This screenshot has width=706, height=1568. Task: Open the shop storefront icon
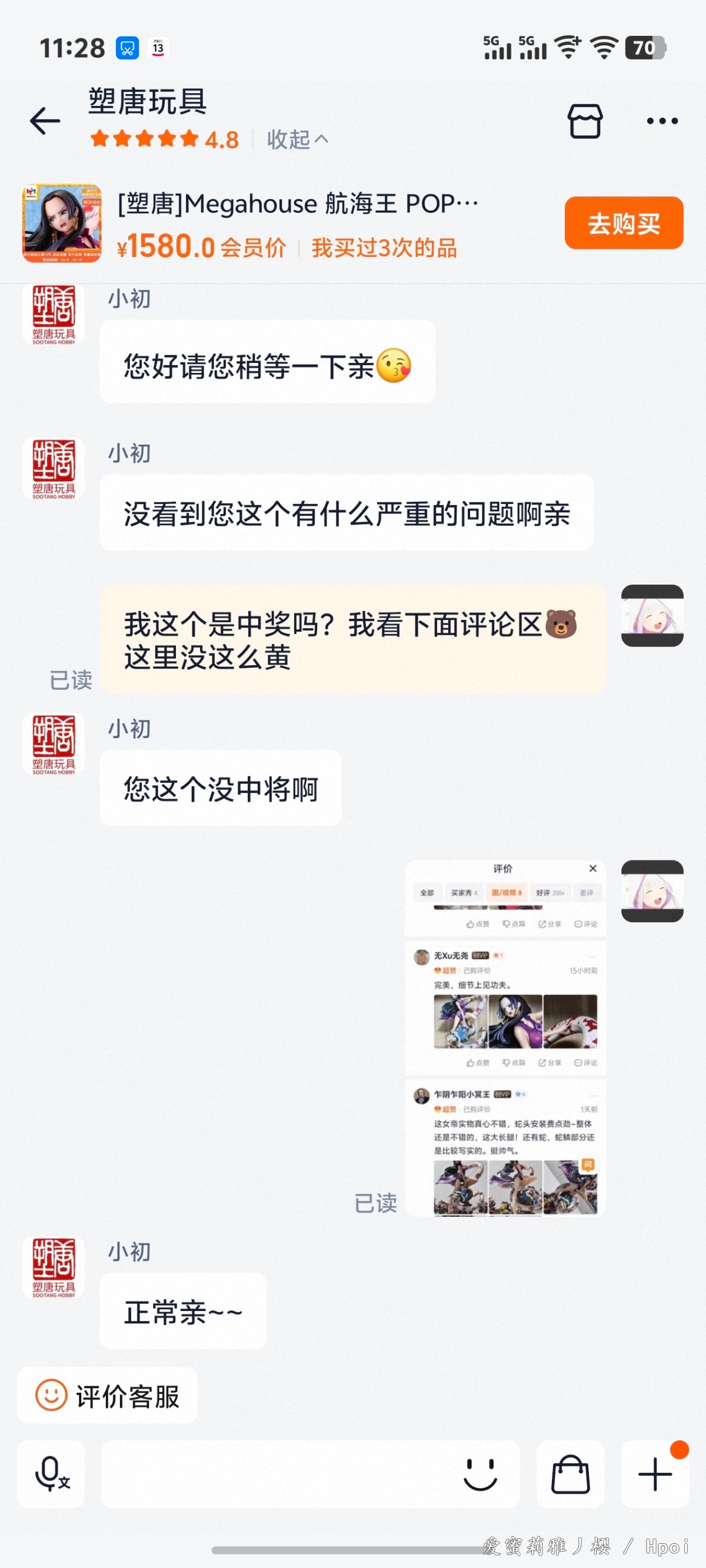(x=585, y=121)
